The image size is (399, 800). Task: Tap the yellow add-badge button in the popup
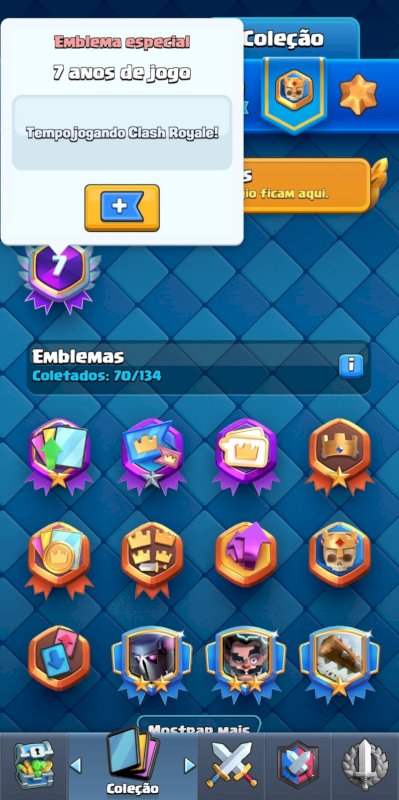pos(122,208)
